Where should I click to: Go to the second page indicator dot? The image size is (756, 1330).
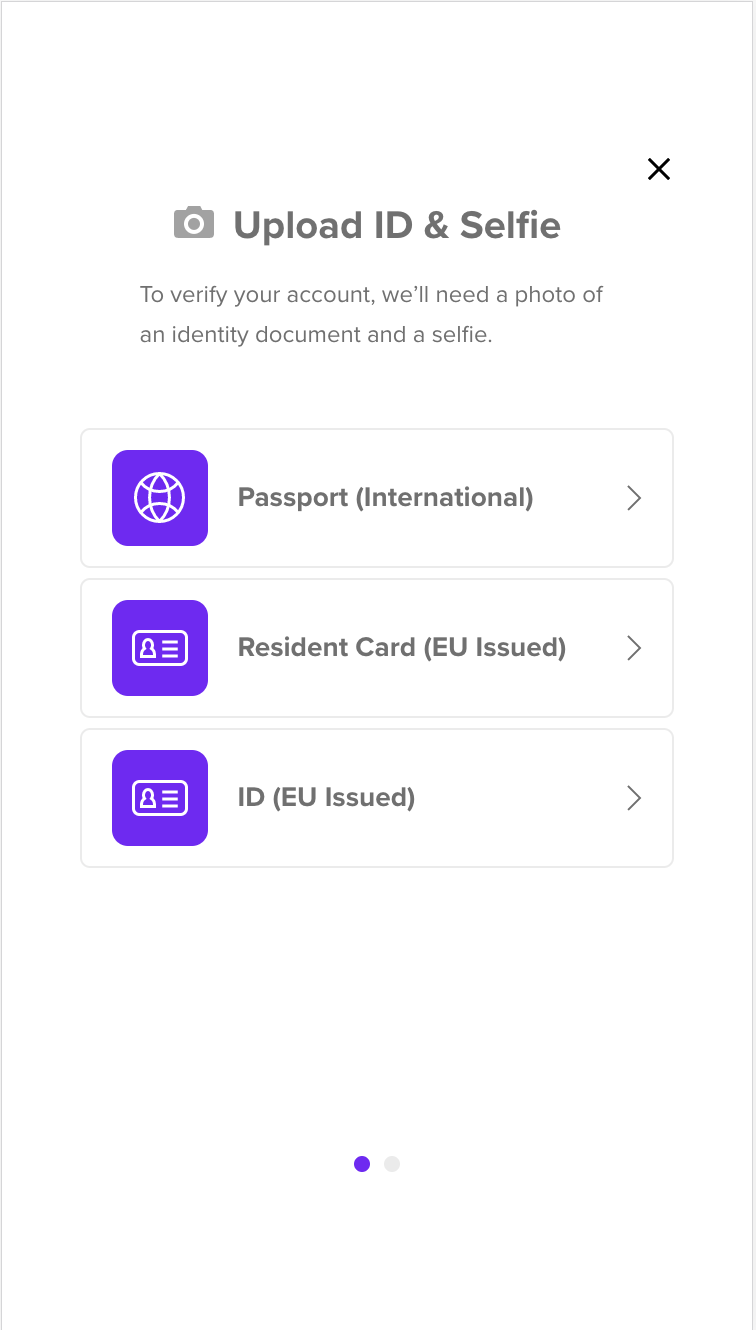(392, 1164)
